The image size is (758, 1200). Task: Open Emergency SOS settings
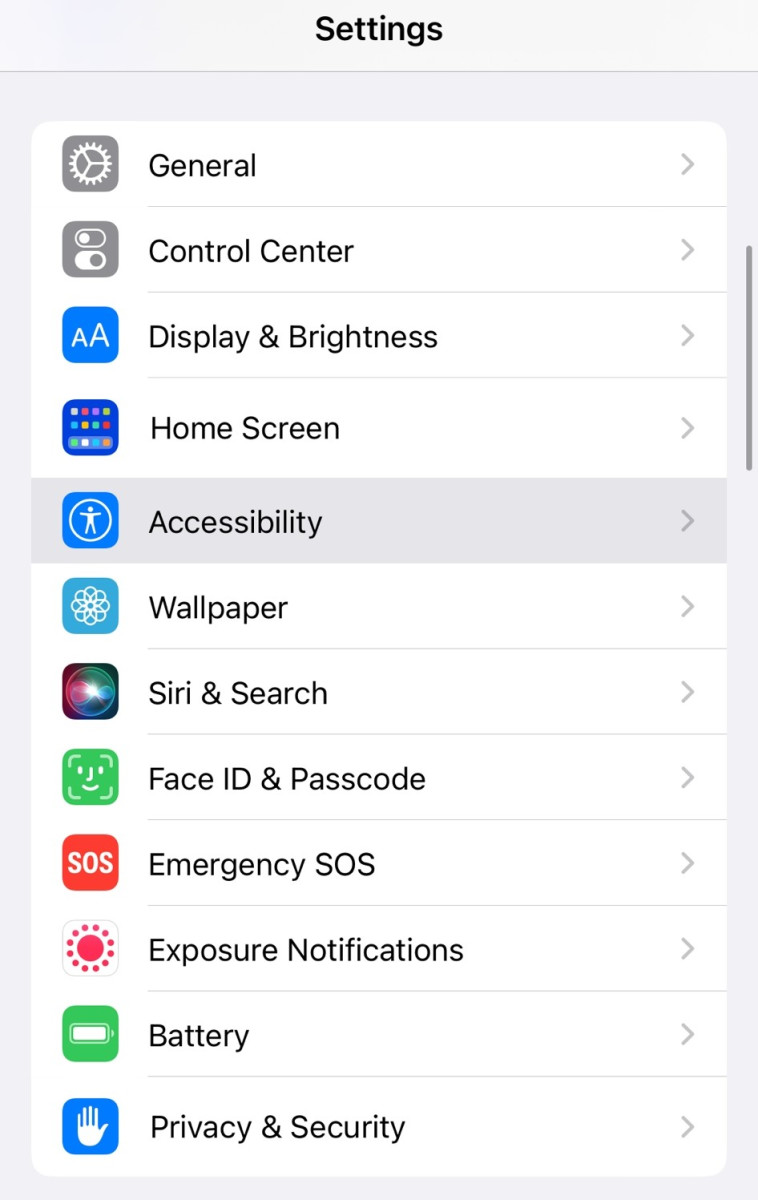(378, 864)
